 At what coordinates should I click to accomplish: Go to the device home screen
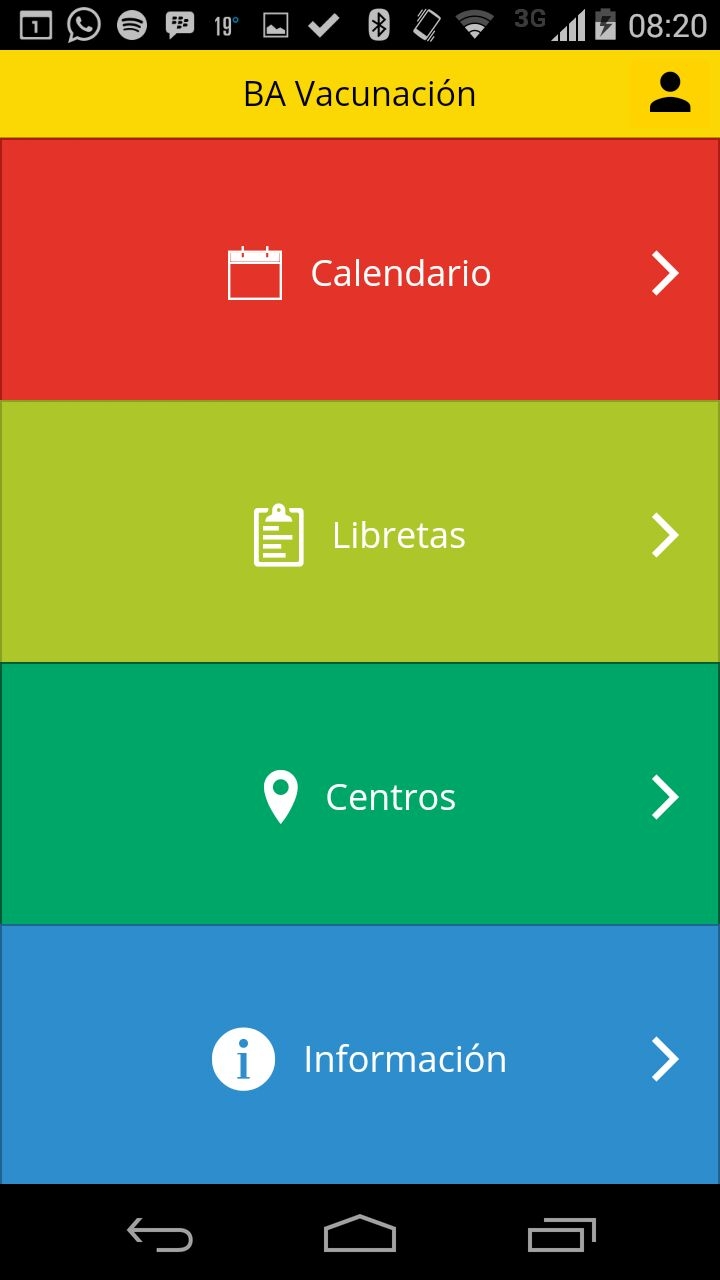(x=360, y=1234)
